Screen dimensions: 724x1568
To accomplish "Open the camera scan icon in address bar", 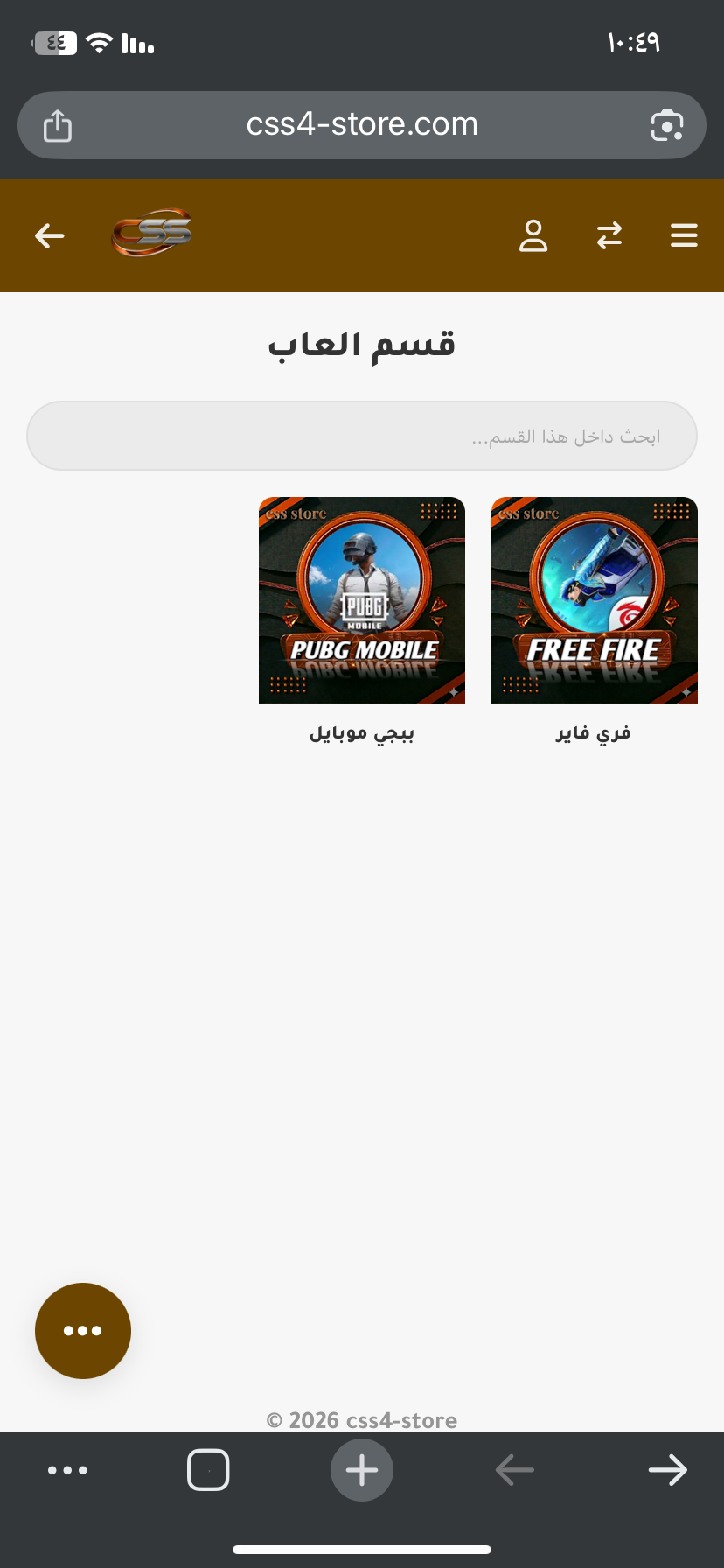I will coord(667,125).
